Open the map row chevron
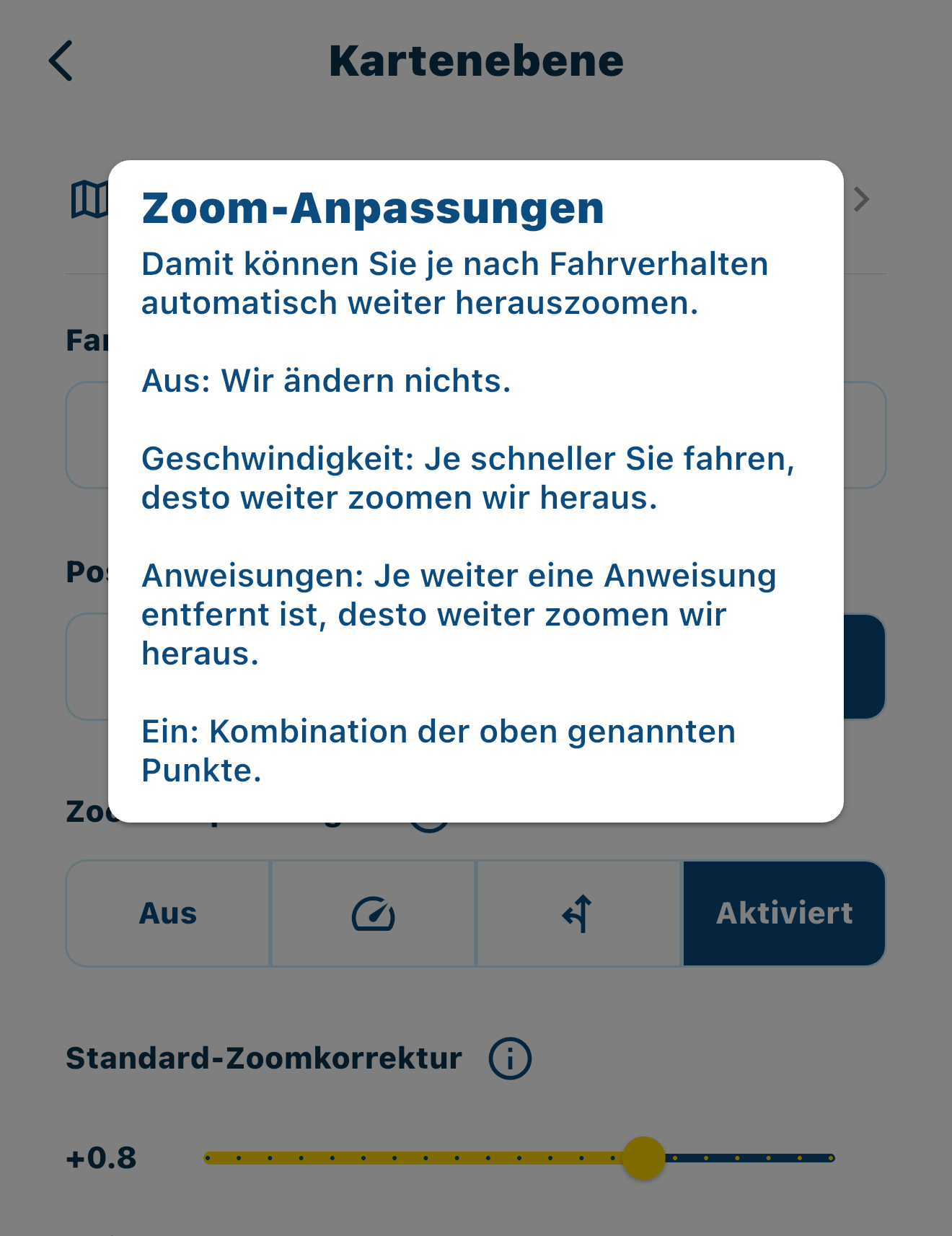This screenshot has width=952, height=1236. tap(861, 199)
